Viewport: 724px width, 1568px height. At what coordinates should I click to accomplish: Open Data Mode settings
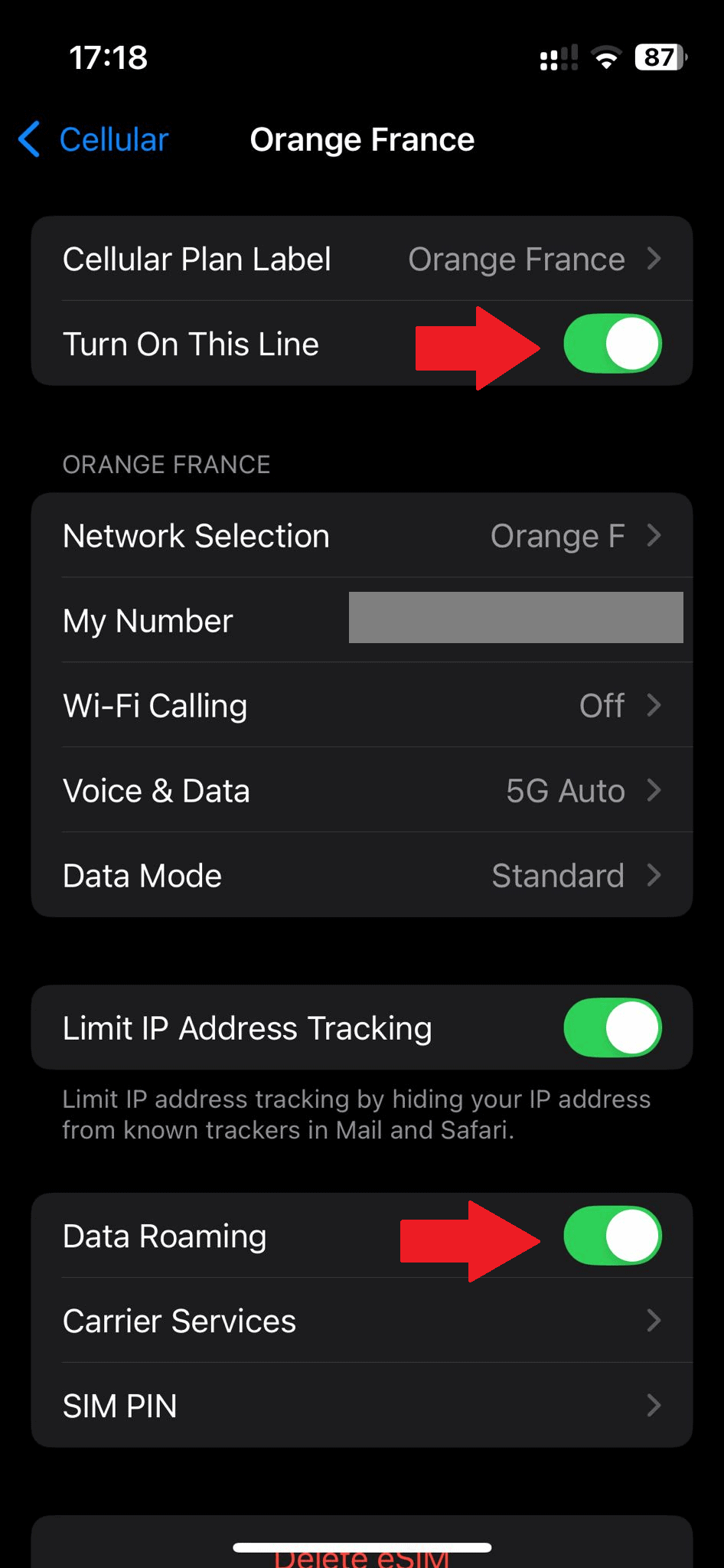point(361,876)
